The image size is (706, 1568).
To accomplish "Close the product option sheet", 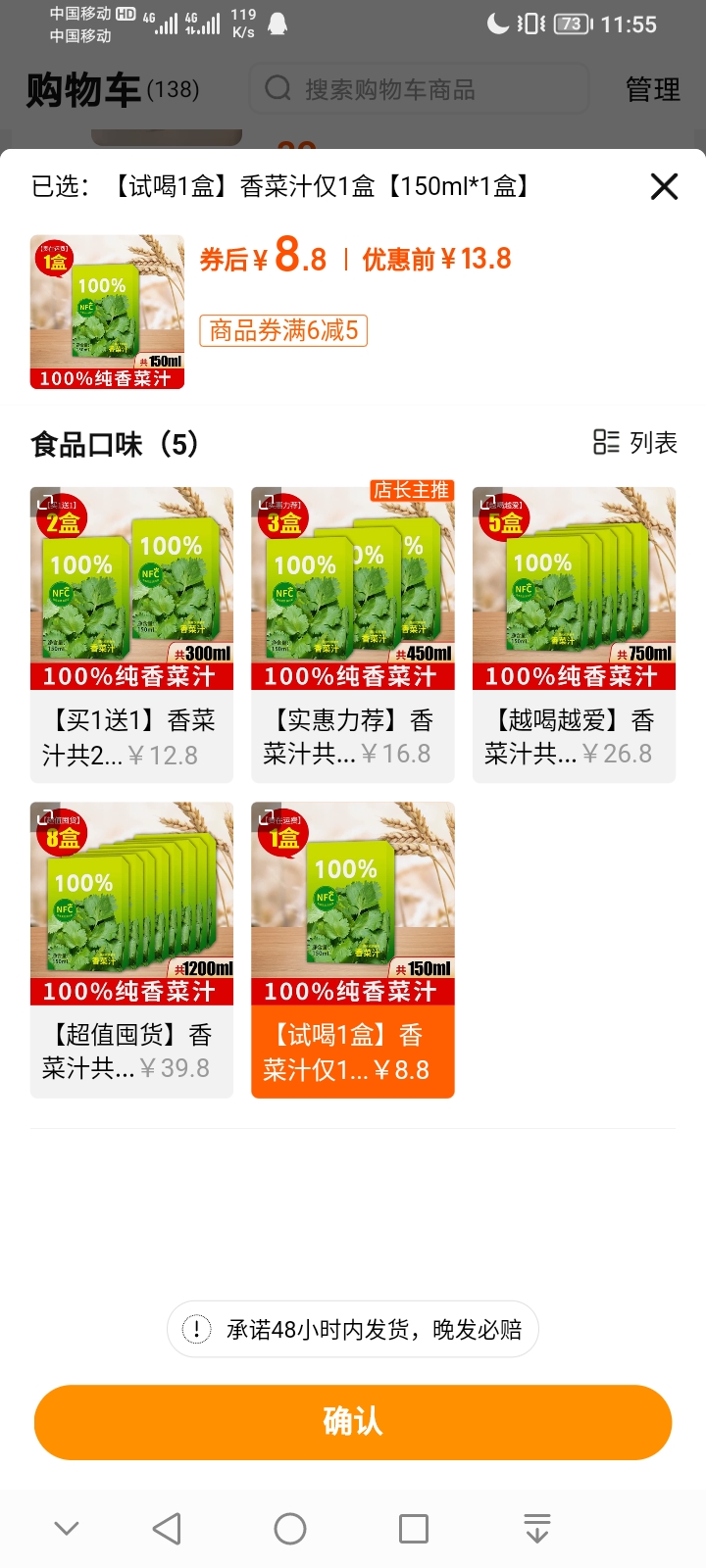I will pyautogui.click(x=664, y=186).
